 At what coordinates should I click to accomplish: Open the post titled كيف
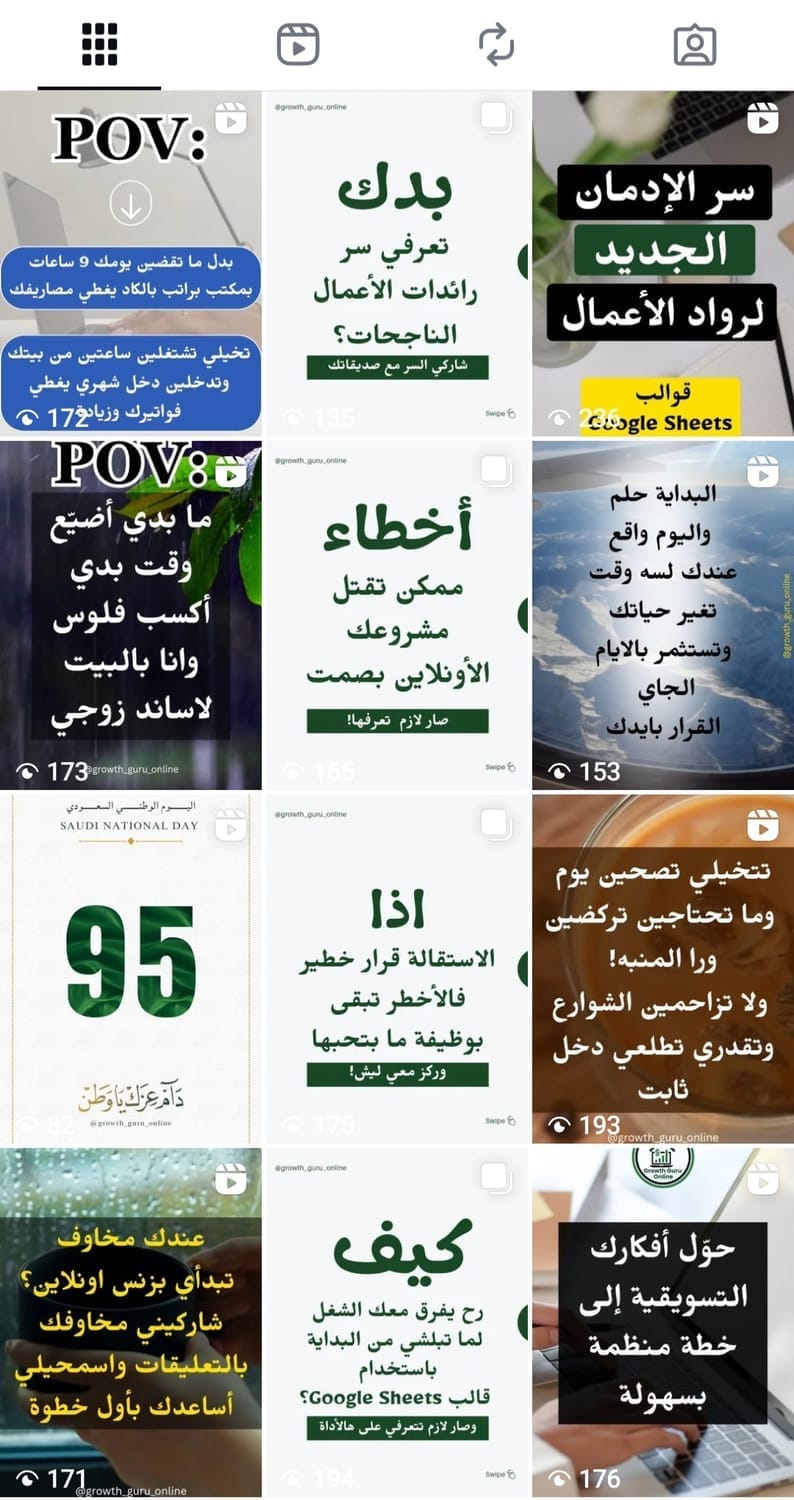[x=397, y=1322]
